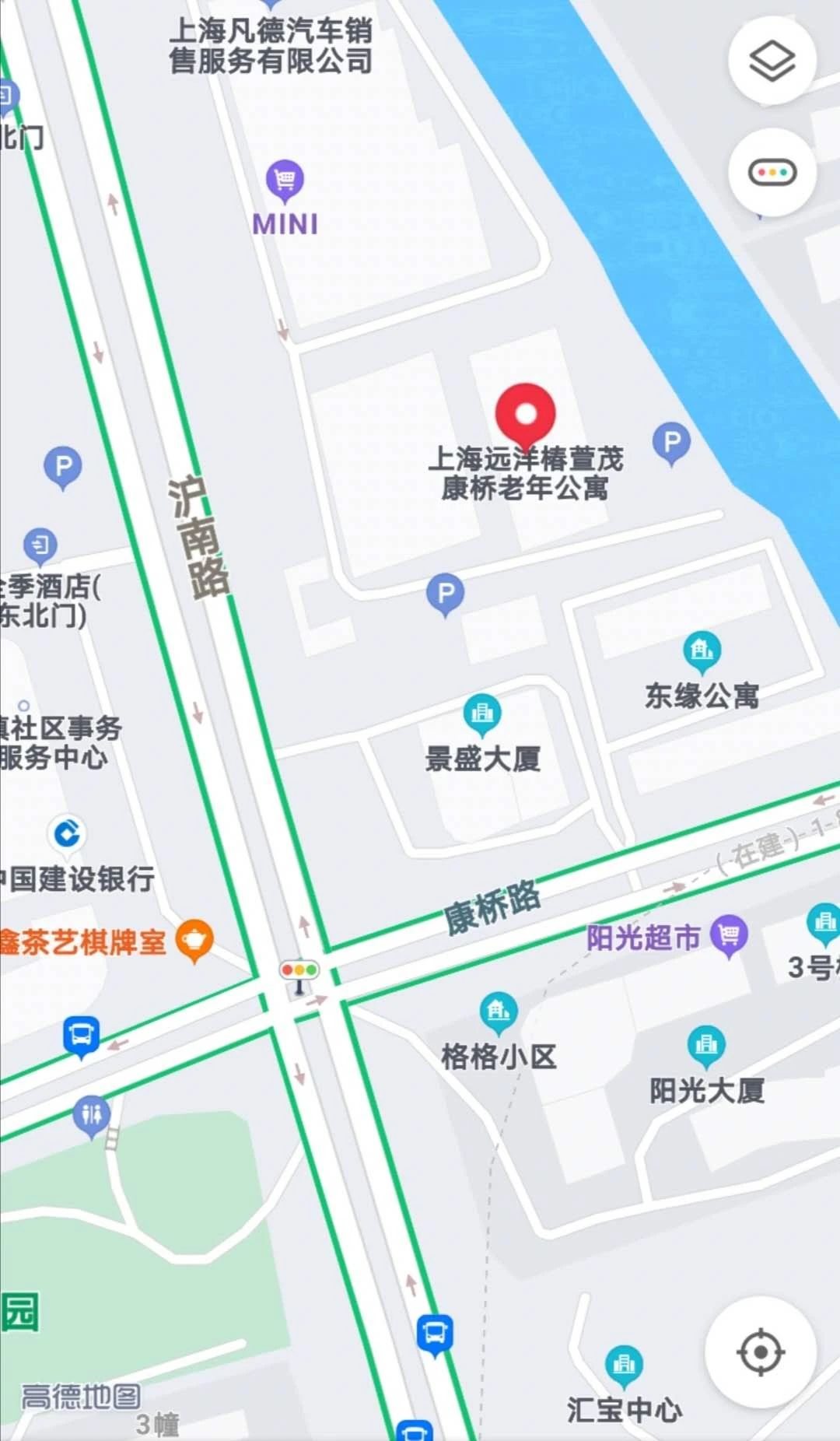Toggle the traffic conditions layer
Screen dimensions: 840x1441
[x=772, y=172]
